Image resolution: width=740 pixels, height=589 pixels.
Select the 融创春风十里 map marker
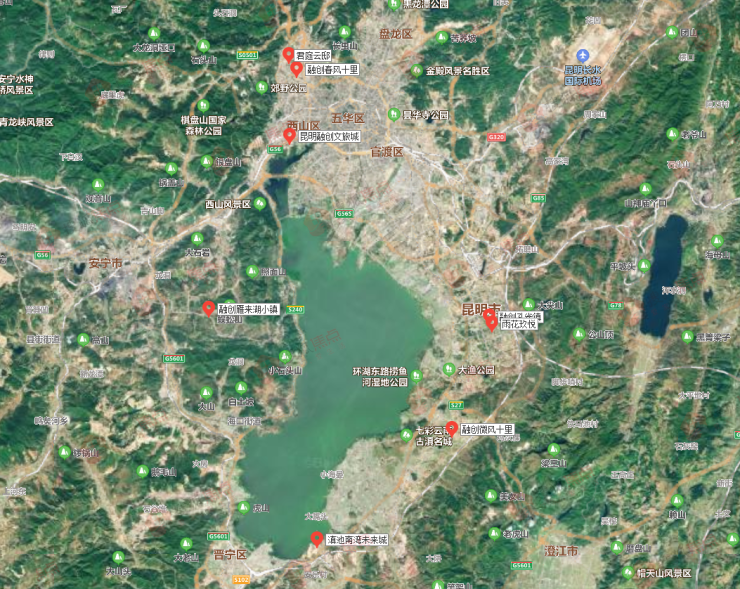(x=297, y=68)
